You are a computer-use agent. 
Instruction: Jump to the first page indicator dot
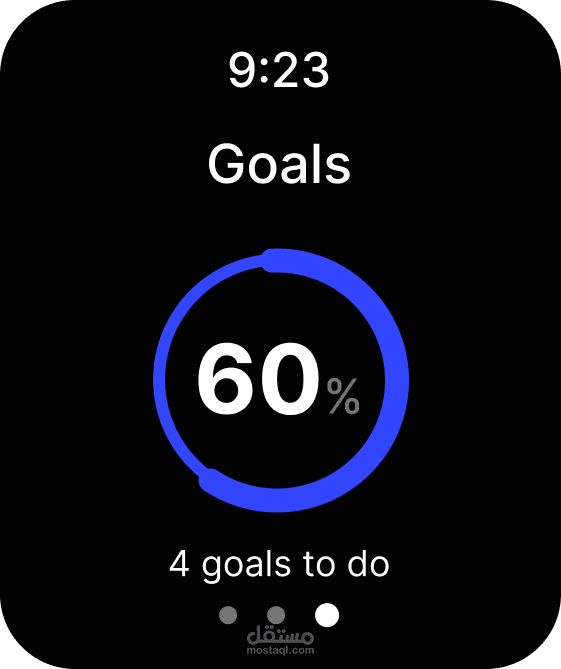(228, 615)
